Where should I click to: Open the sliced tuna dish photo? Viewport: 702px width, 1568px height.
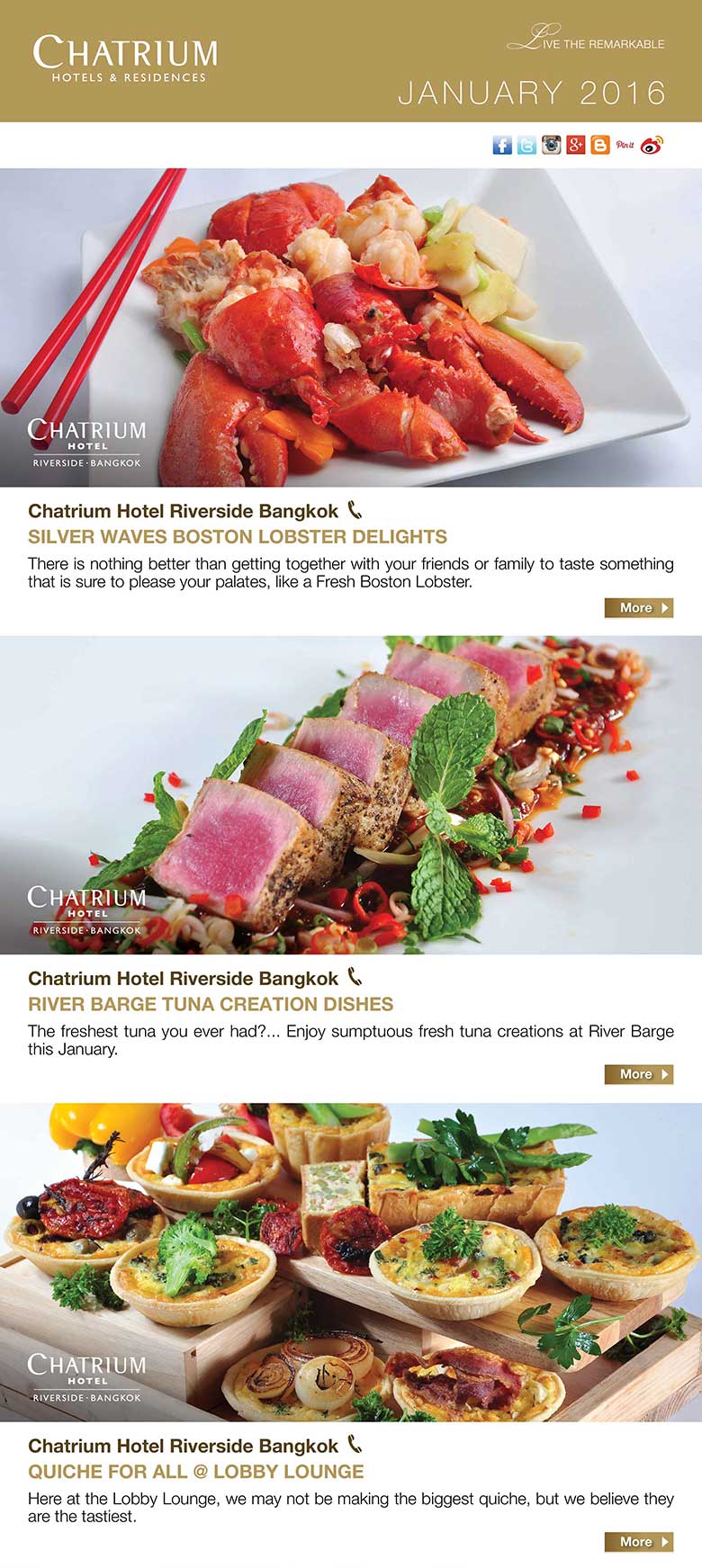[x=351, y=795]
